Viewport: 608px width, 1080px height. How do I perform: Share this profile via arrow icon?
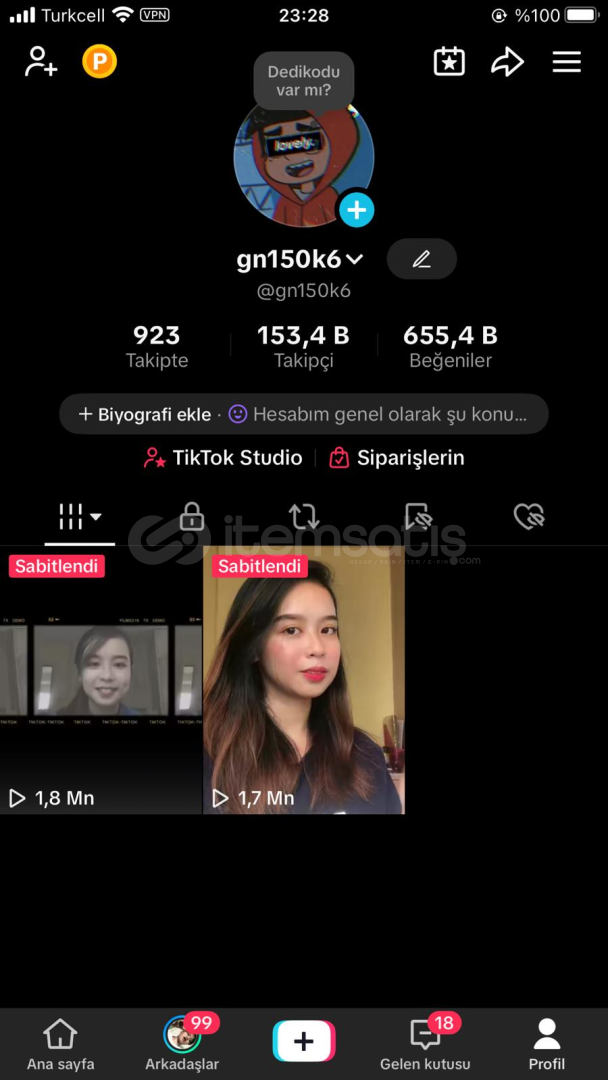(x=507, y=62)
